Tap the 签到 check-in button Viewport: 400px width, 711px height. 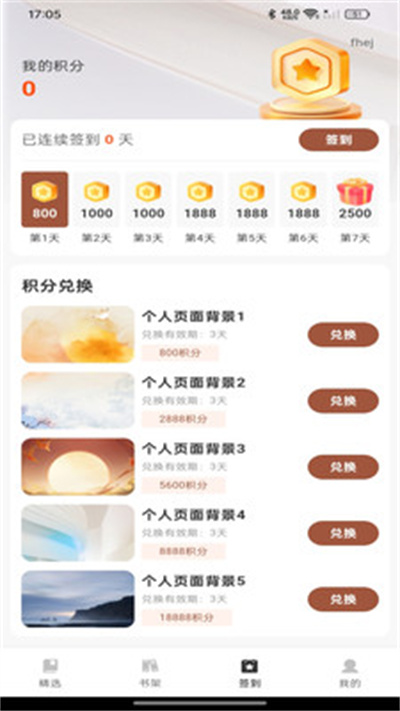tap(339, 140)
